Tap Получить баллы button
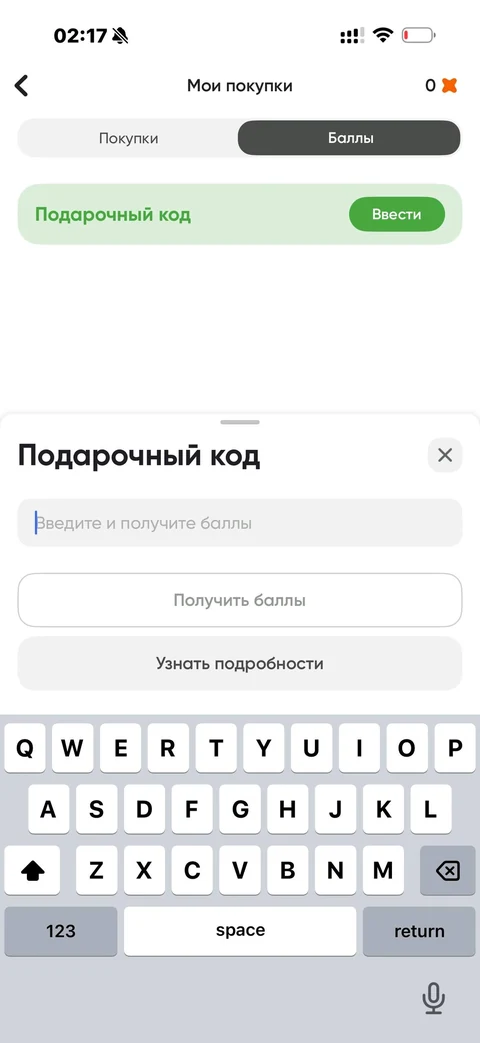This screenshot has height=1043, width=480. (239, 600)
